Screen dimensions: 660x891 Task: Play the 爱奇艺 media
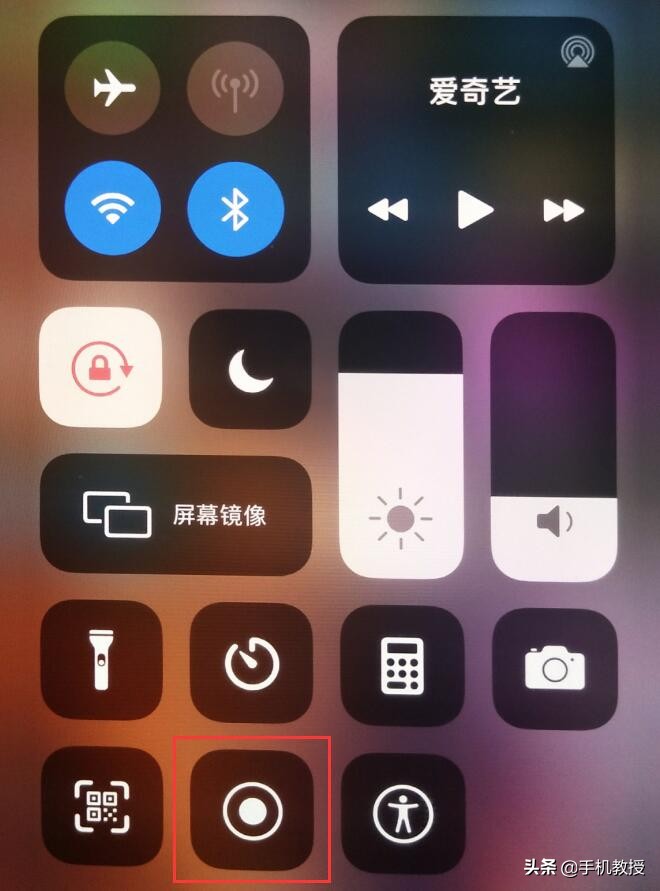tap(475, 209)
